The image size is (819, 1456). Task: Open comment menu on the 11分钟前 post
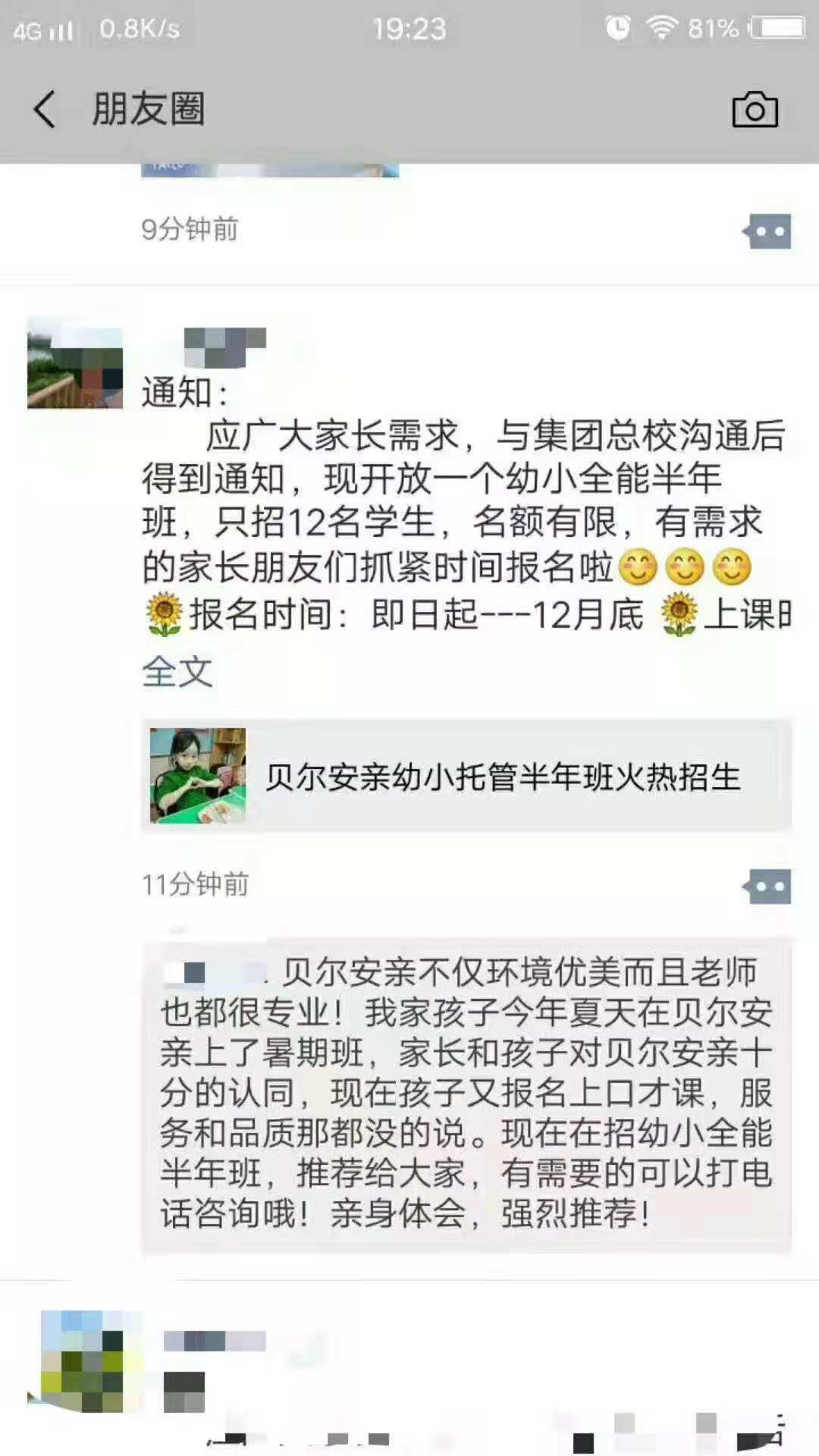(767, 886)
